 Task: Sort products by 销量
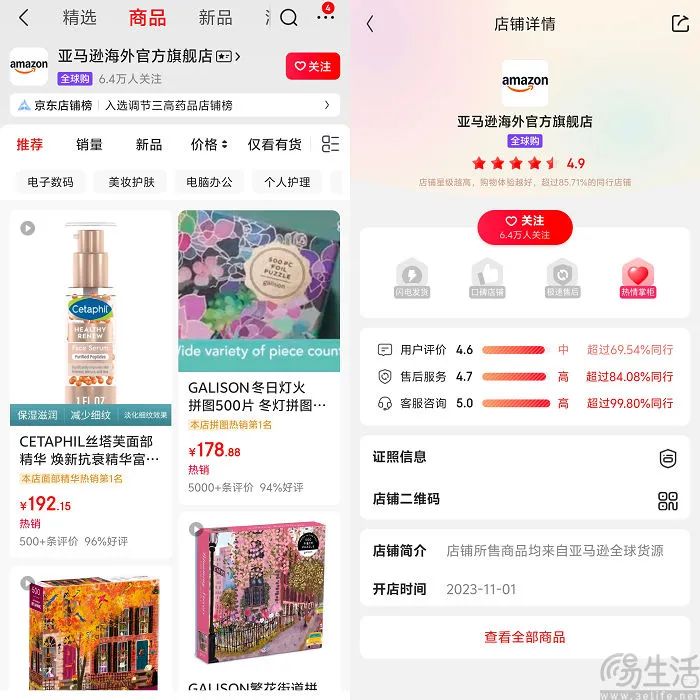pyautogui.click(x=89, y=144)
